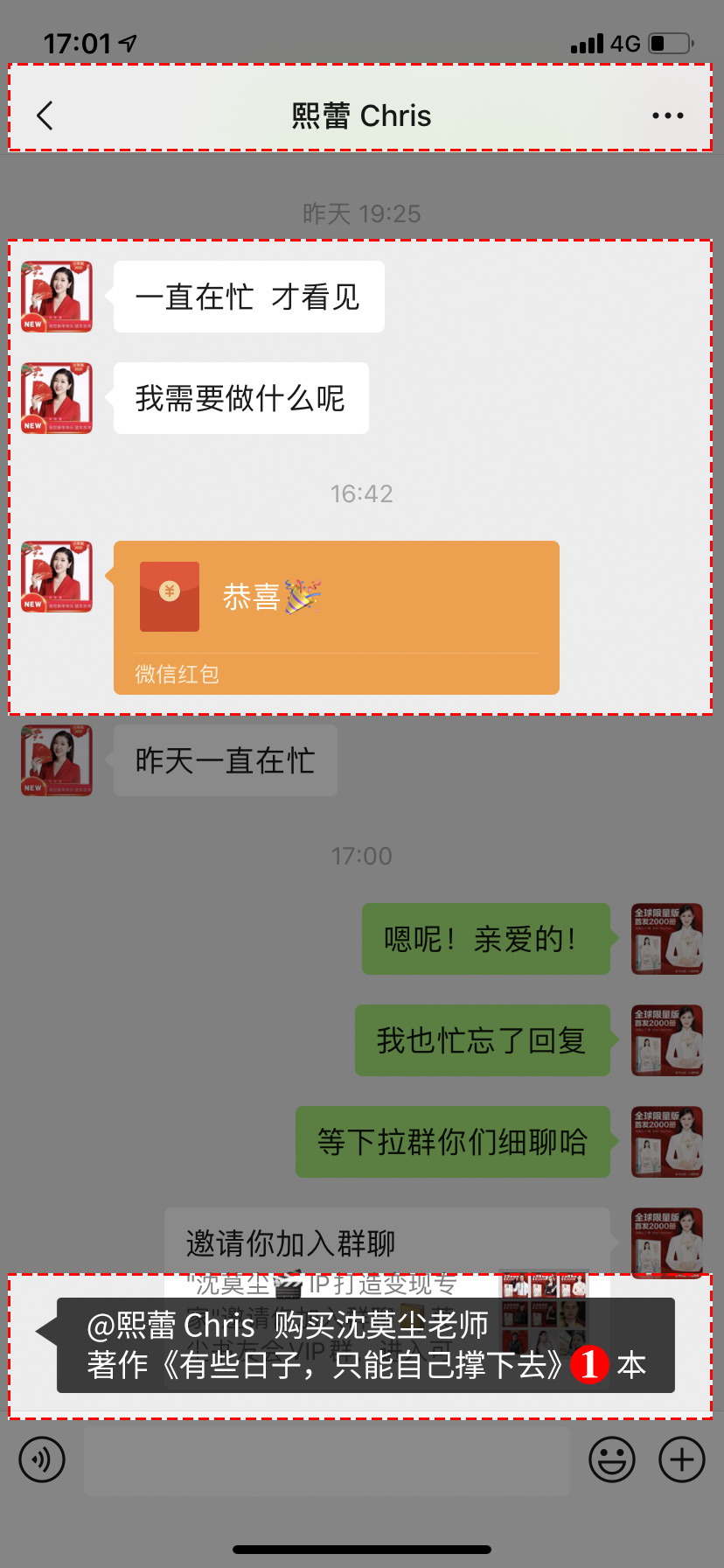Open the 邀请你加入群聊 group invitation card

tap(386, 1242)
